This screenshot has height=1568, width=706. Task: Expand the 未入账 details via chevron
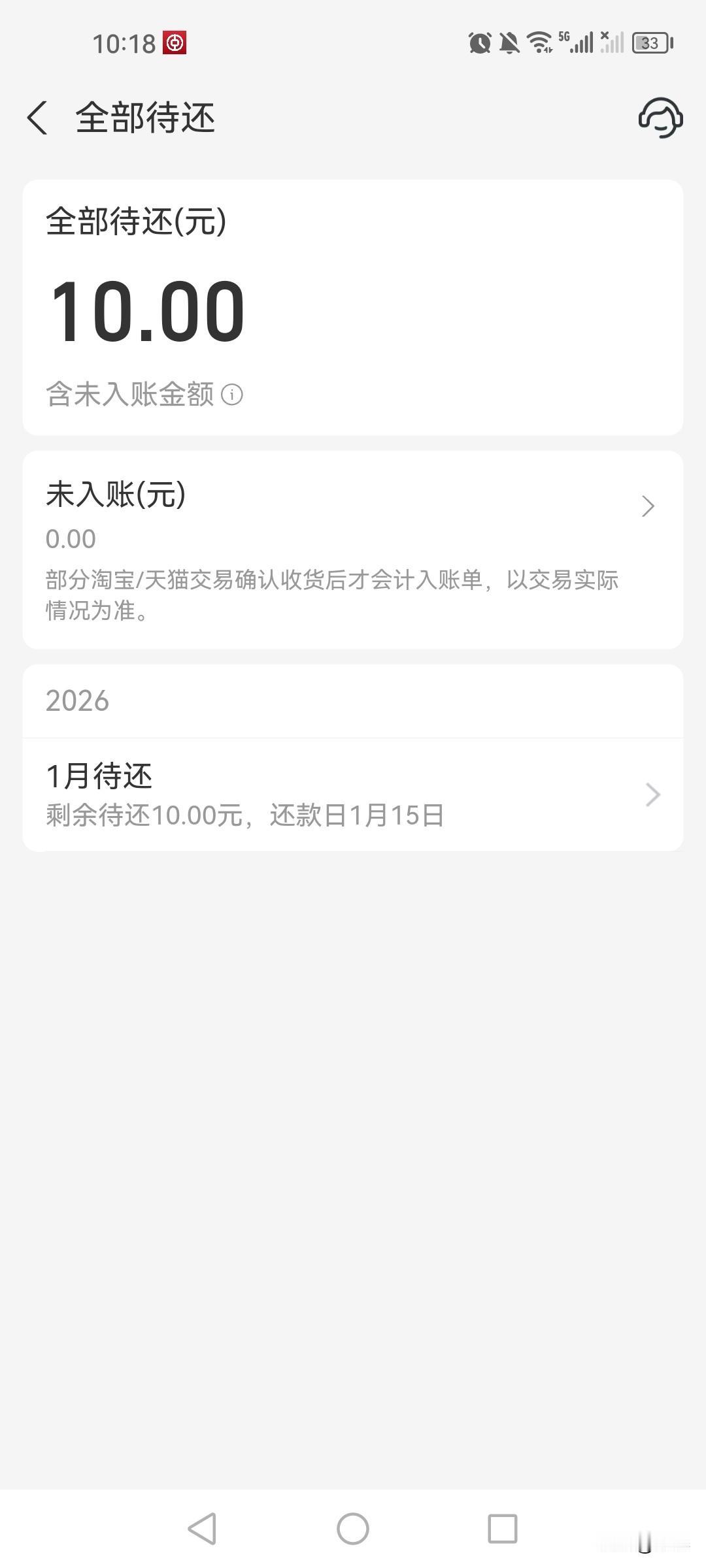tap(647, 506)
